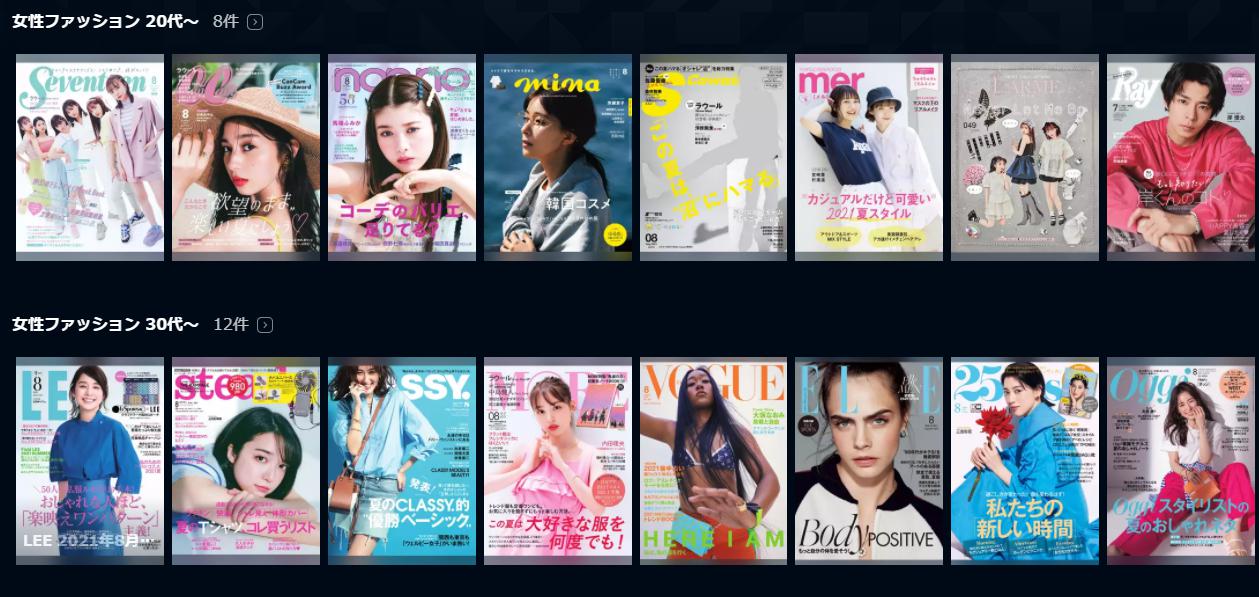The width and height of the screenshot is (1259, 597).
Task: Open the magazine with the straw hat cover
Action: pos(246,157)
